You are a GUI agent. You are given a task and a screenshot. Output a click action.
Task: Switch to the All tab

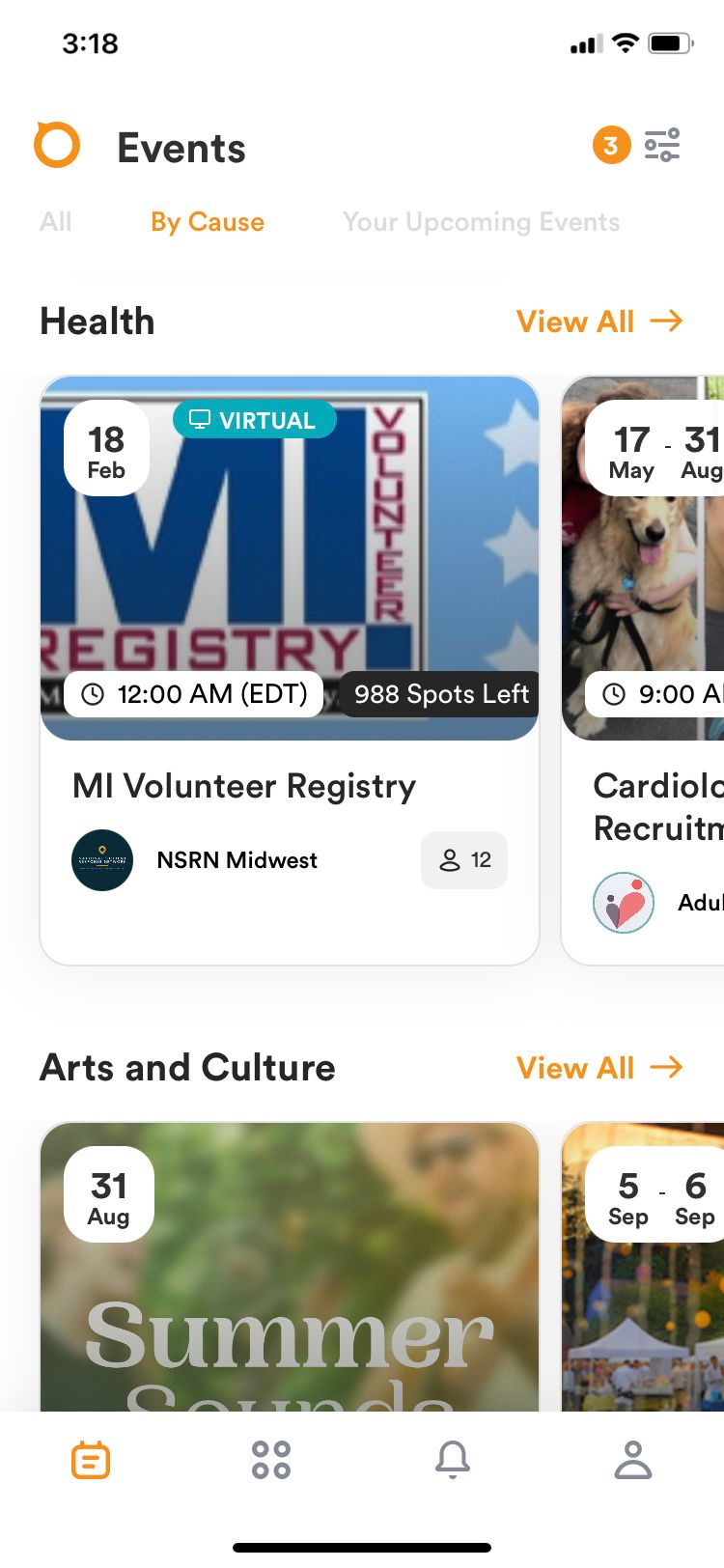56,222
